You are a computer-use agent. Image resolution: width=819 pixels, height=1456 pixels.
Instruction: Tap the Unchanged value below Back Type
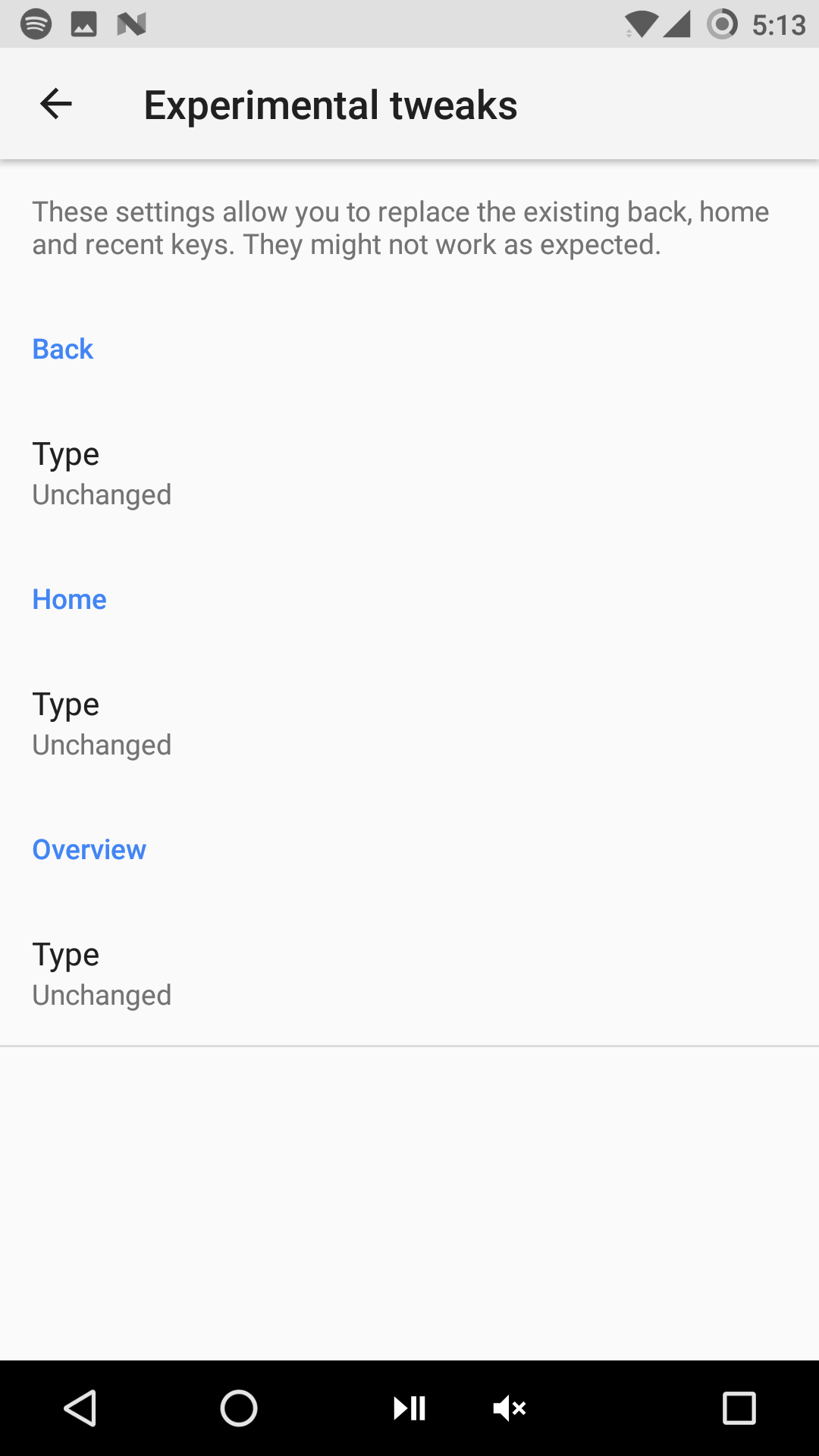click(102, 494)
